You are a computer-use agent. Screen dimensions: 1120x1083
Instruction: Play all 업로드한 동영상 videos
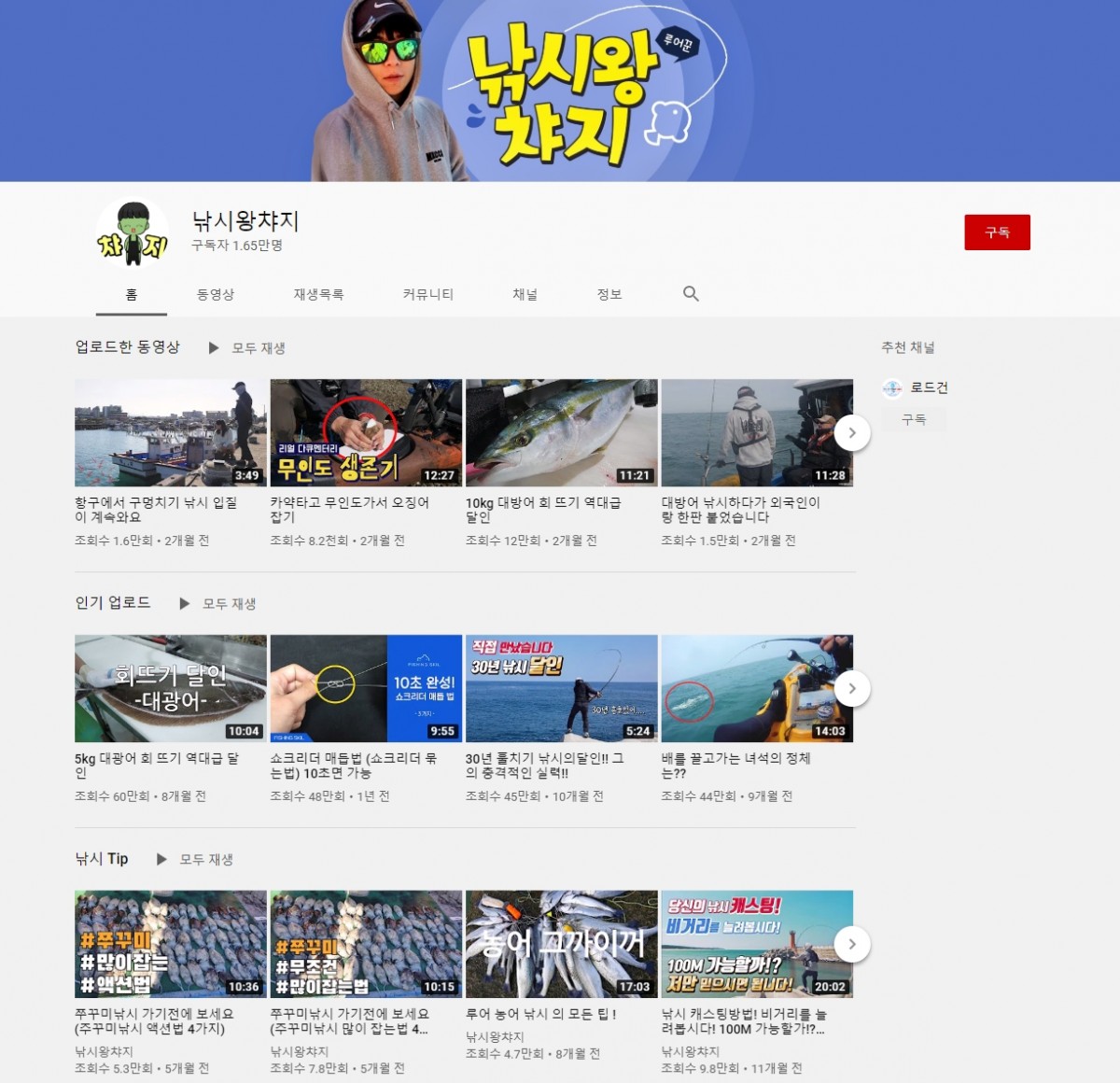coord(248,348)
